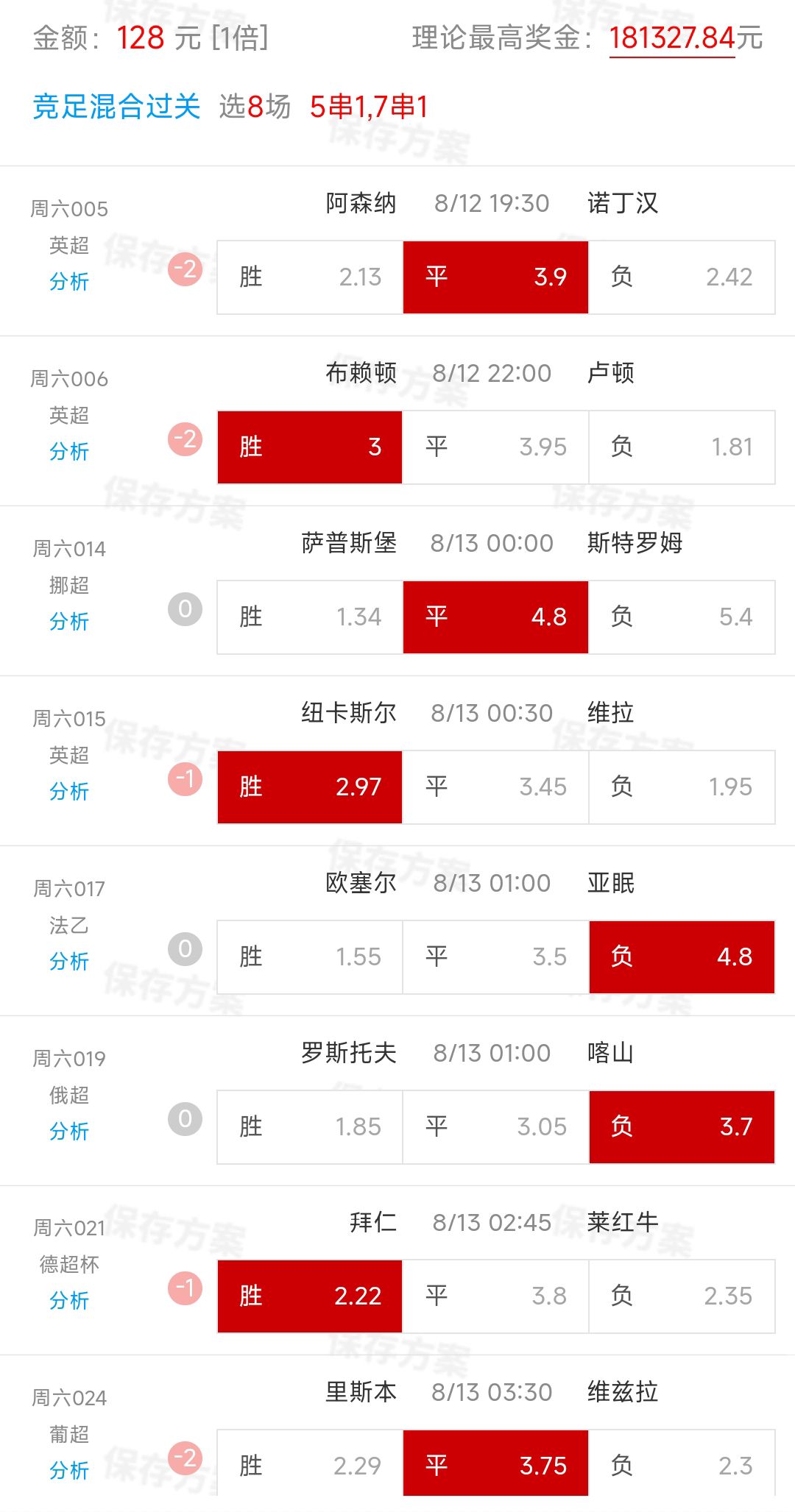
Task: Choose 胜 2.29 for 里斯本 vs 维兹拉
Action: [x=310, y=1466]
